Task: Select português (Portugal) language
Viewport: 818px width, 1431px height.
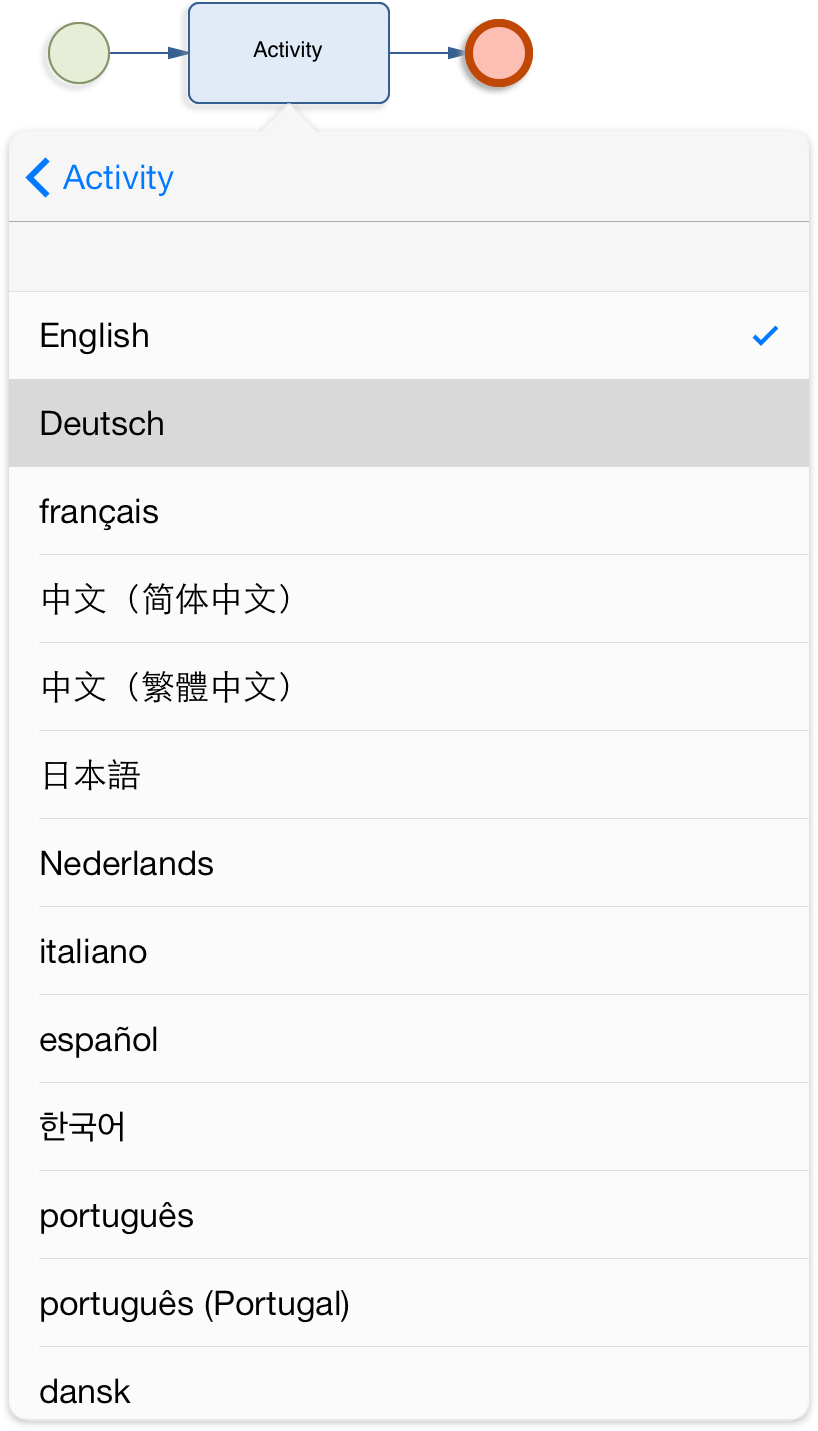Action: point(409,1303)
